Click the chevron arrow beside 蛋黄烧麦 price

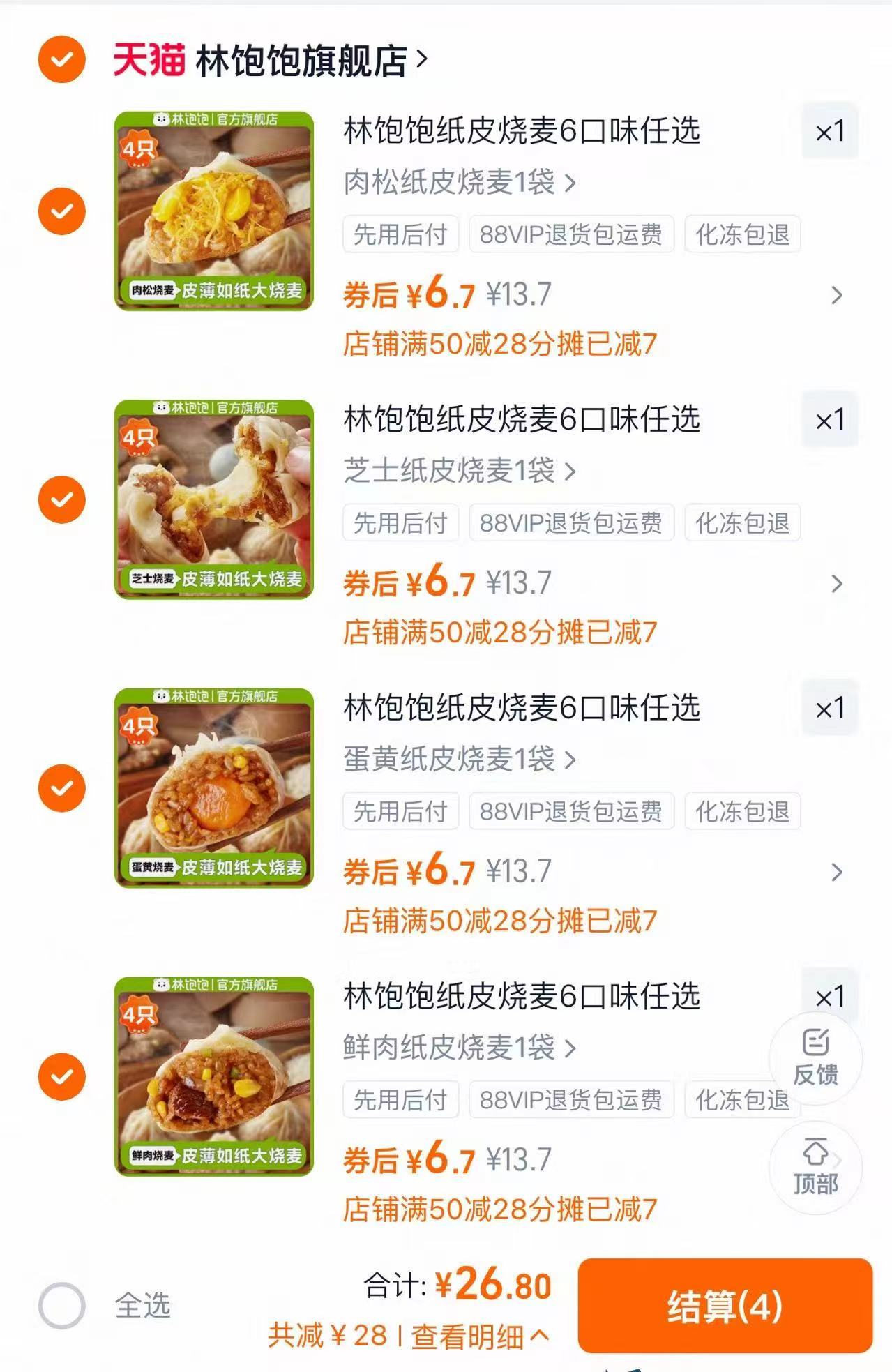coord(837,872)
